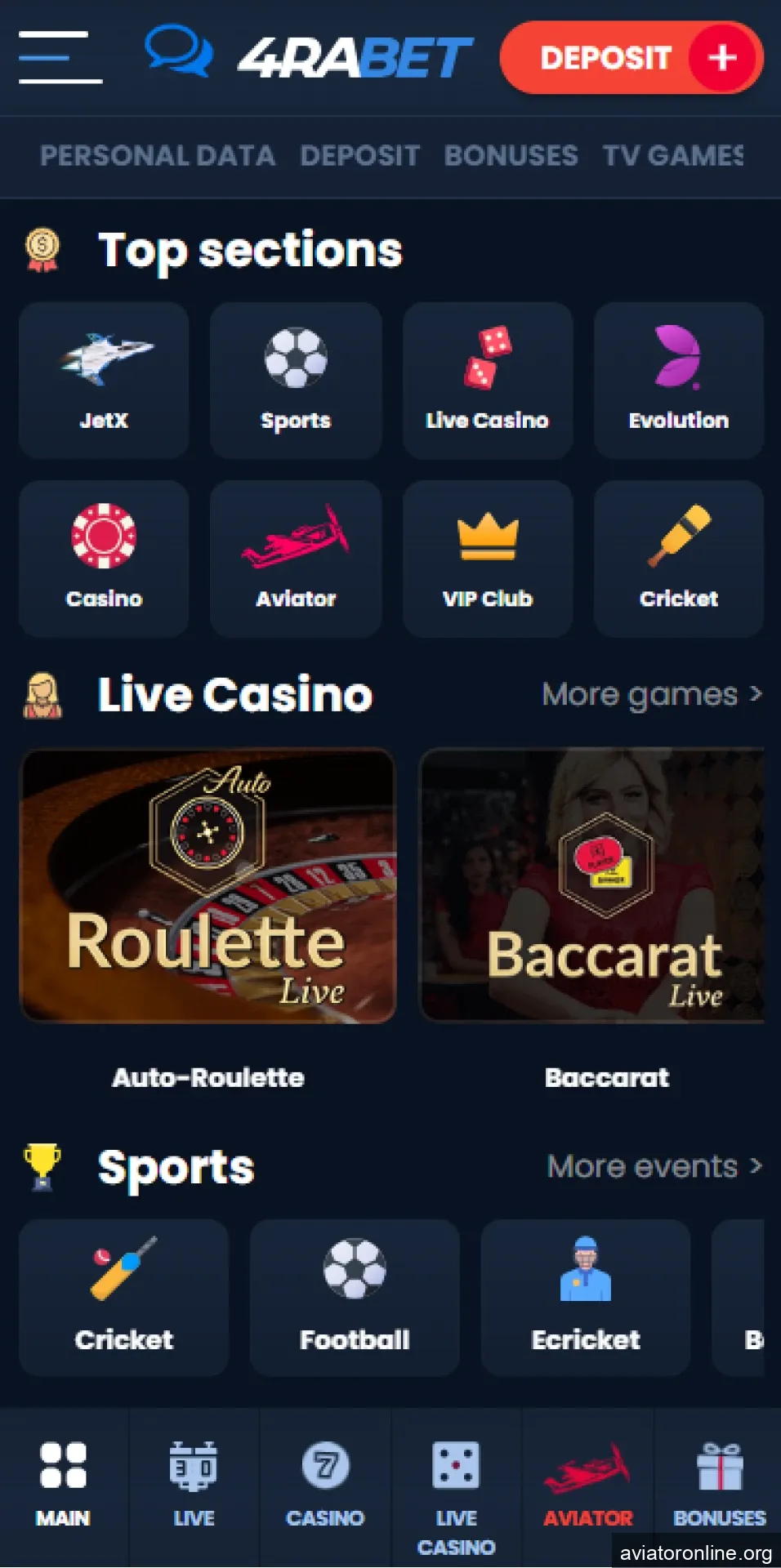Image resolution: width=781 pixels, height=1568 pixels.
Task: Open Aviator in Top sections
Action: tap(296, 558)
